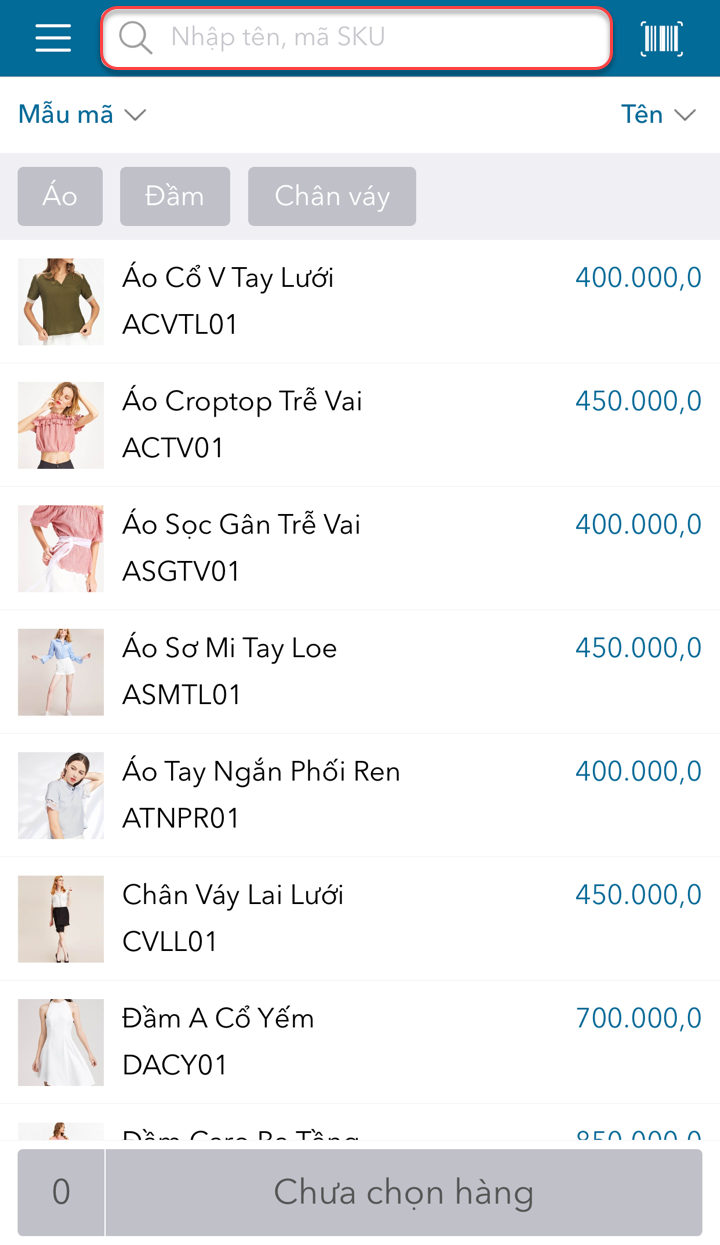The height and width of the screenshot is (1245, 720).
Task: Open the Đầm A Cổ Yếm row
Action: (360, 1041)
